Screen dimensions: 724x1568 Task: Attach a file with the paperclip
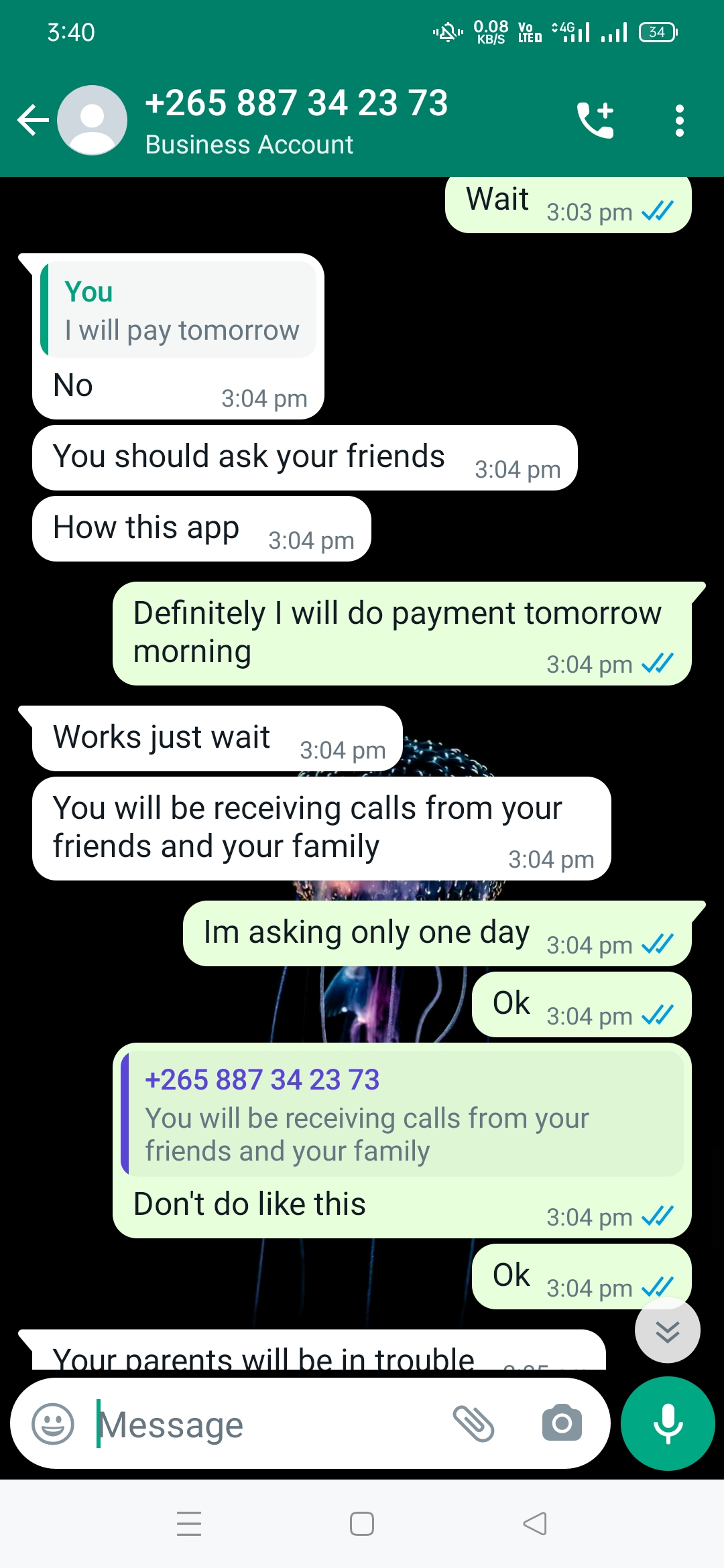click(x=473, y=1424)
